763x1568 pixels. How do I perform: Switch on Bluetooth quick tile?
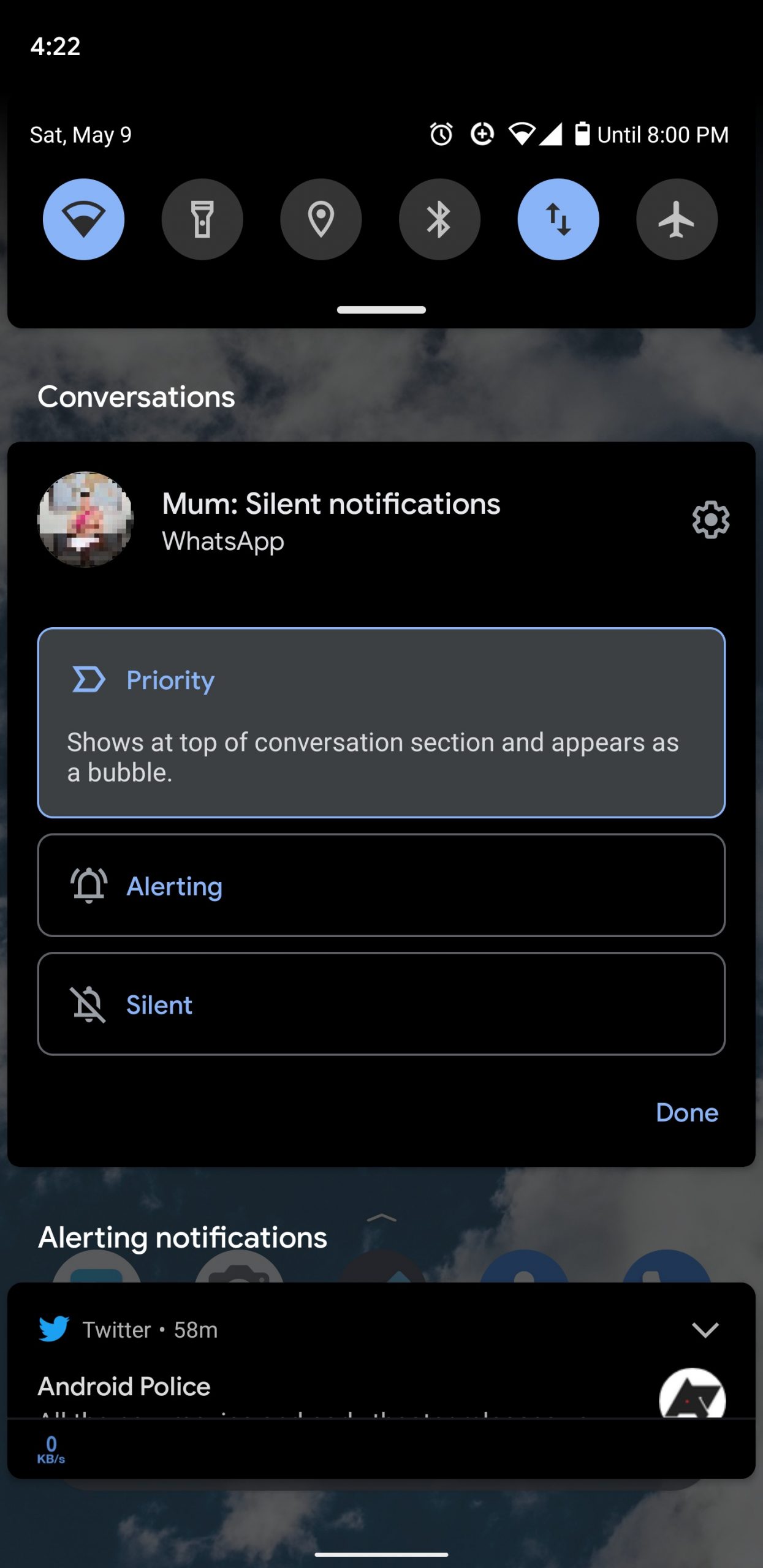point(439,219)
